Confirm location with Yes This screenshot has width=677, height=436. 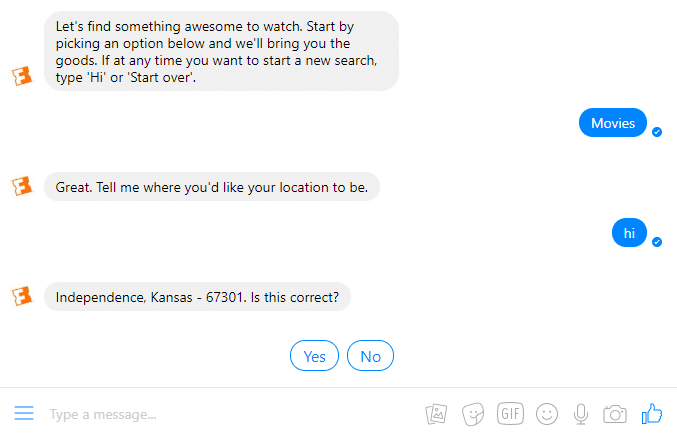coord(314,356)
